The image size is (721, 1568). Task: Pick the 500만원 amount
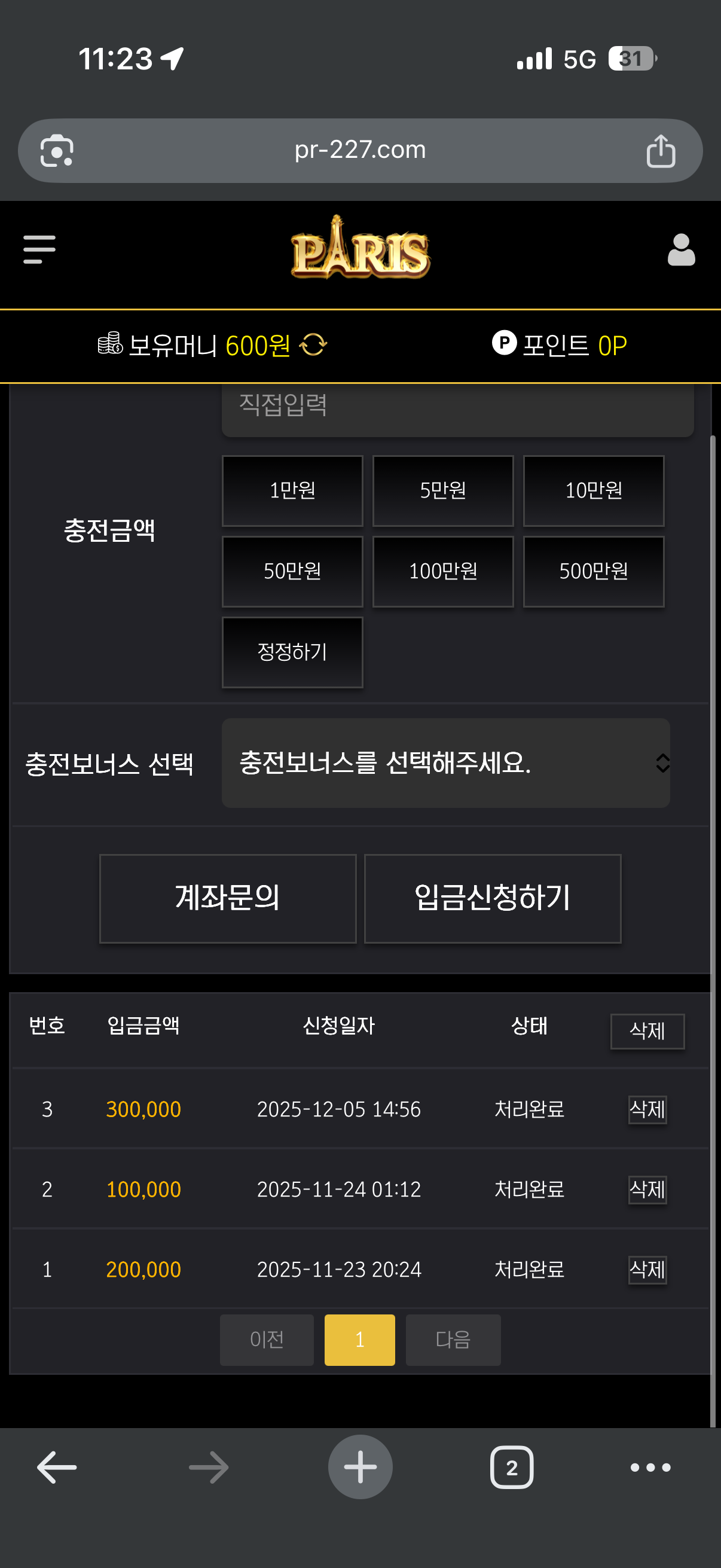coord(593,572)
